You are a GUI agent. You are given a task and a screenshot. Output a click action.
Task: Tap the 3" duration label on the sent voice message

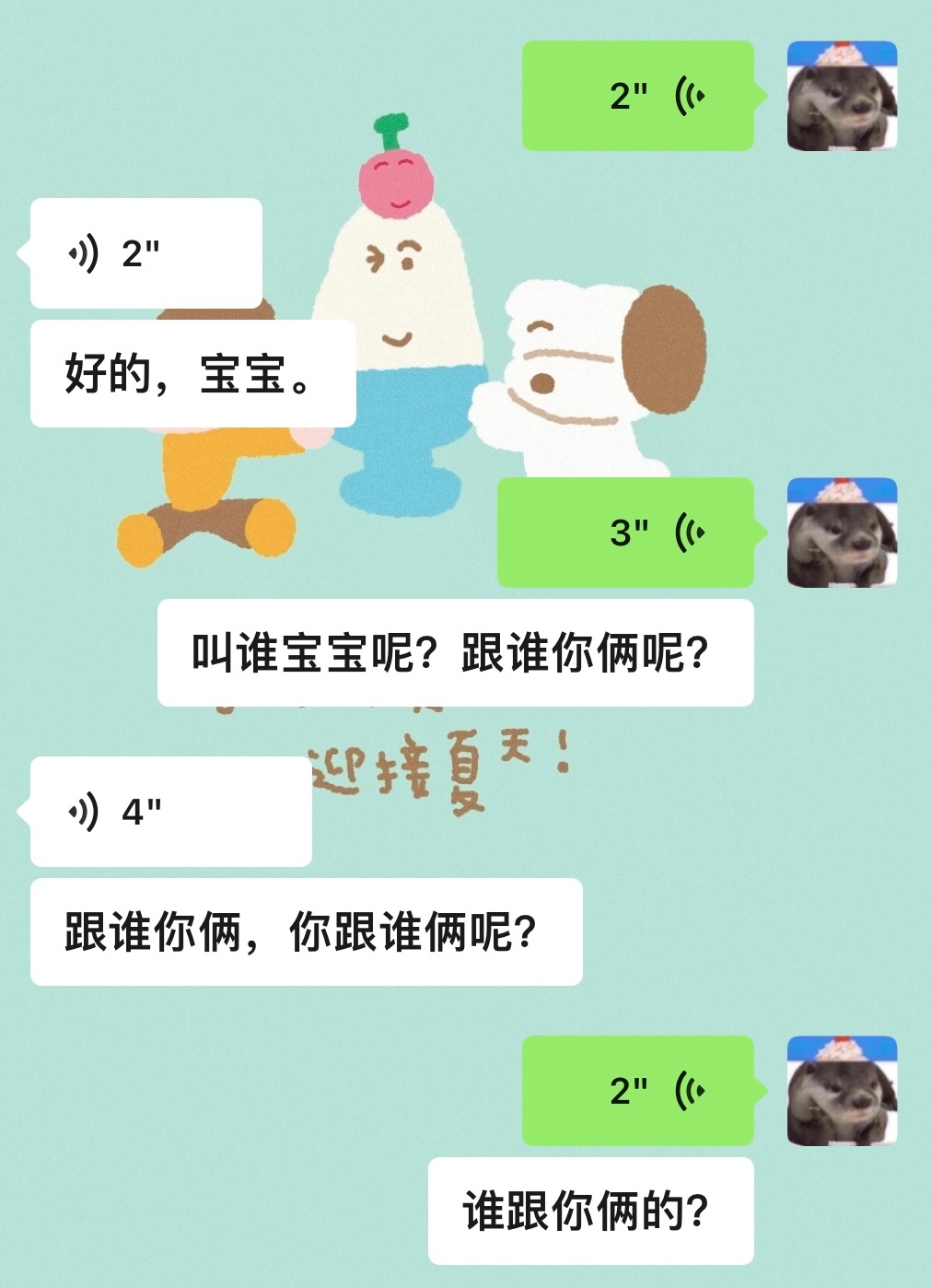click(x=629, y=531)
